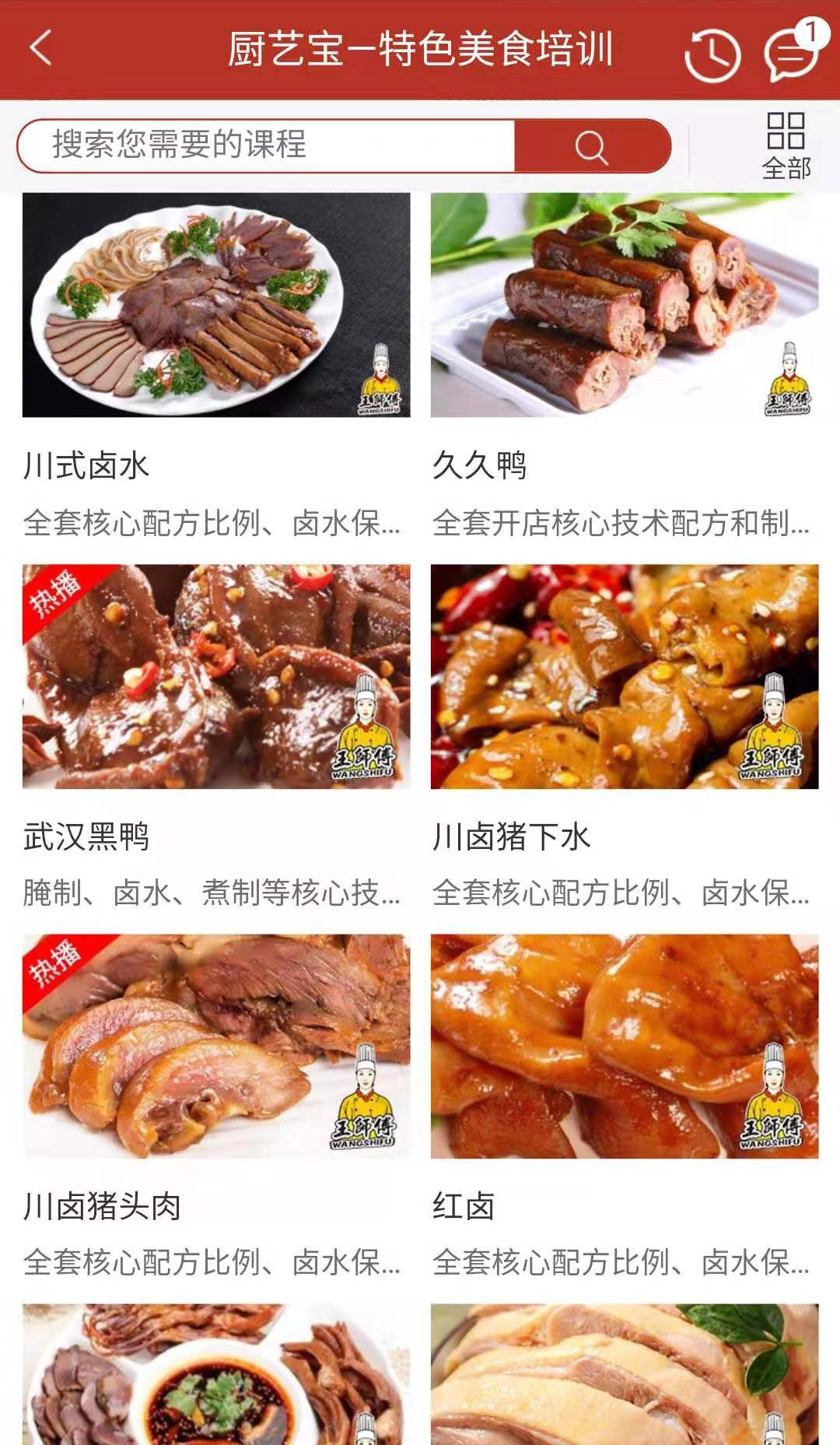Open messages with the chat bubble icon

[x=788, y=53]
